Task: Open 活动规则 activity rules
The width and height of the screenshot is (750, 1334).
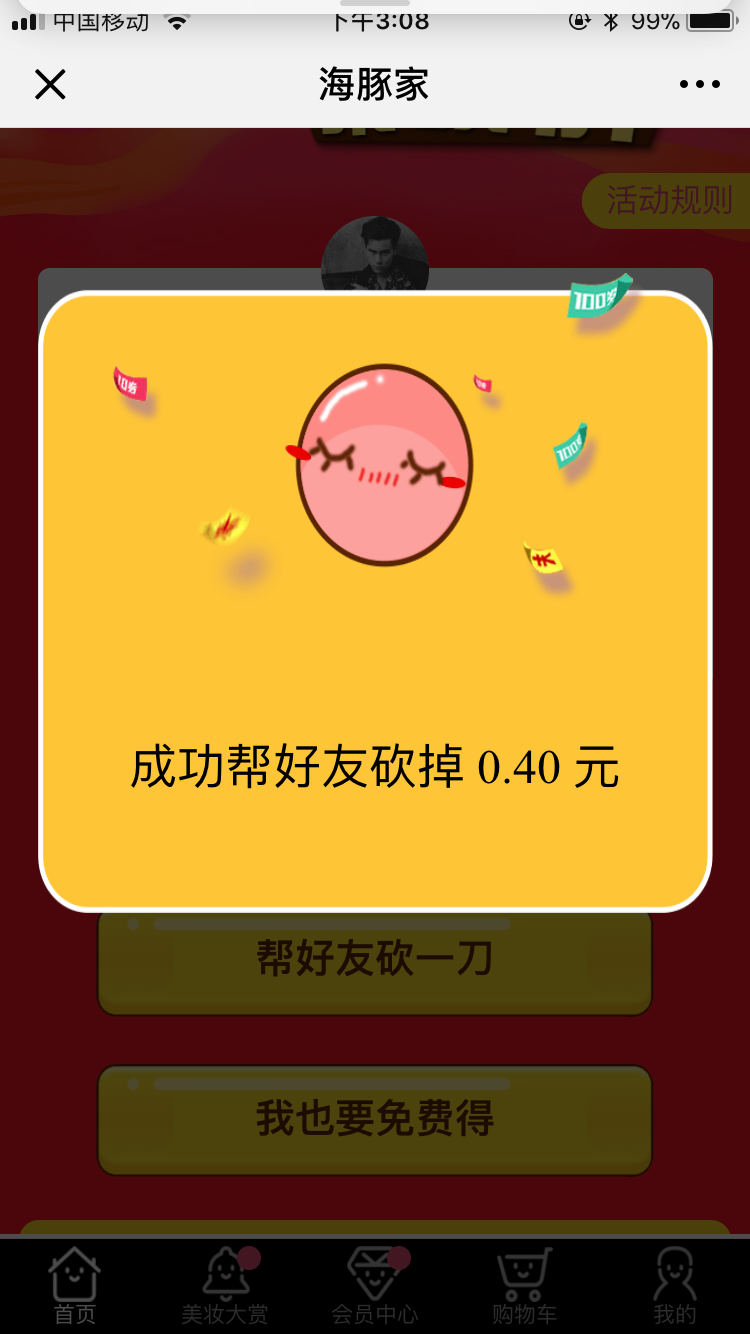Action: [x=668, y=200]
